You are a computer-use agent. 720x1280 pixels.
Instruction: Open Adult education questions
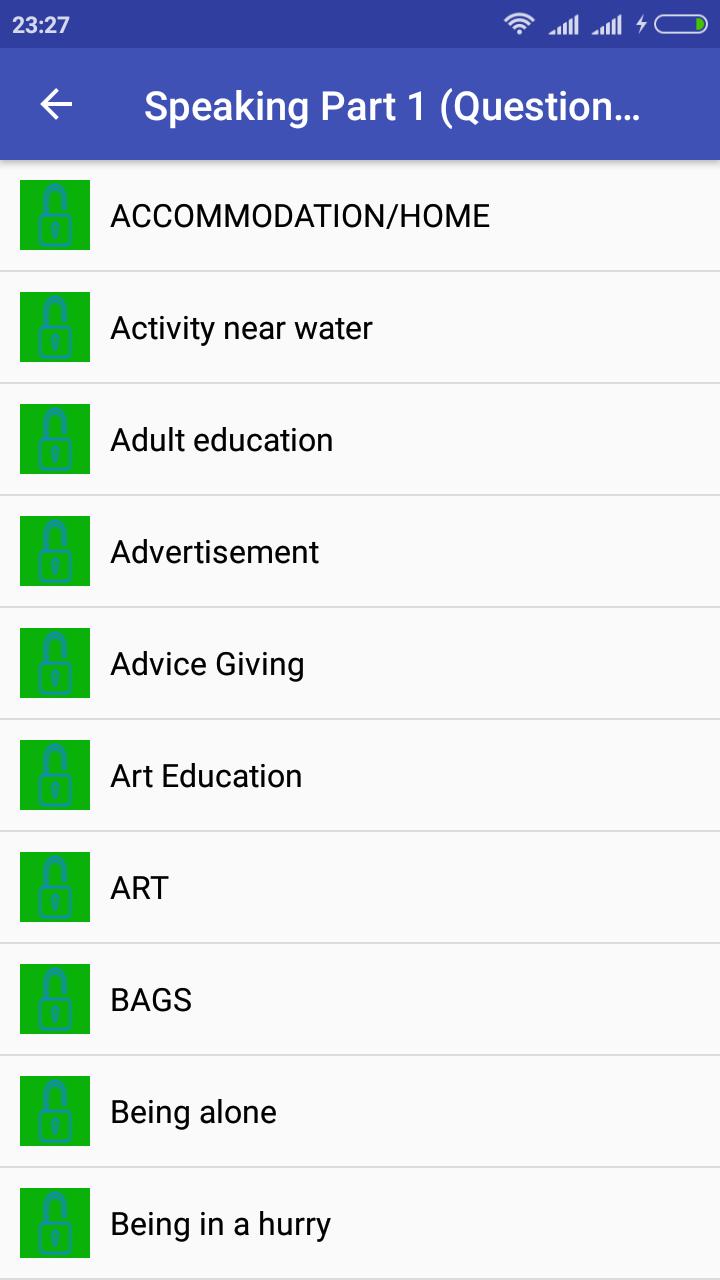360,439
